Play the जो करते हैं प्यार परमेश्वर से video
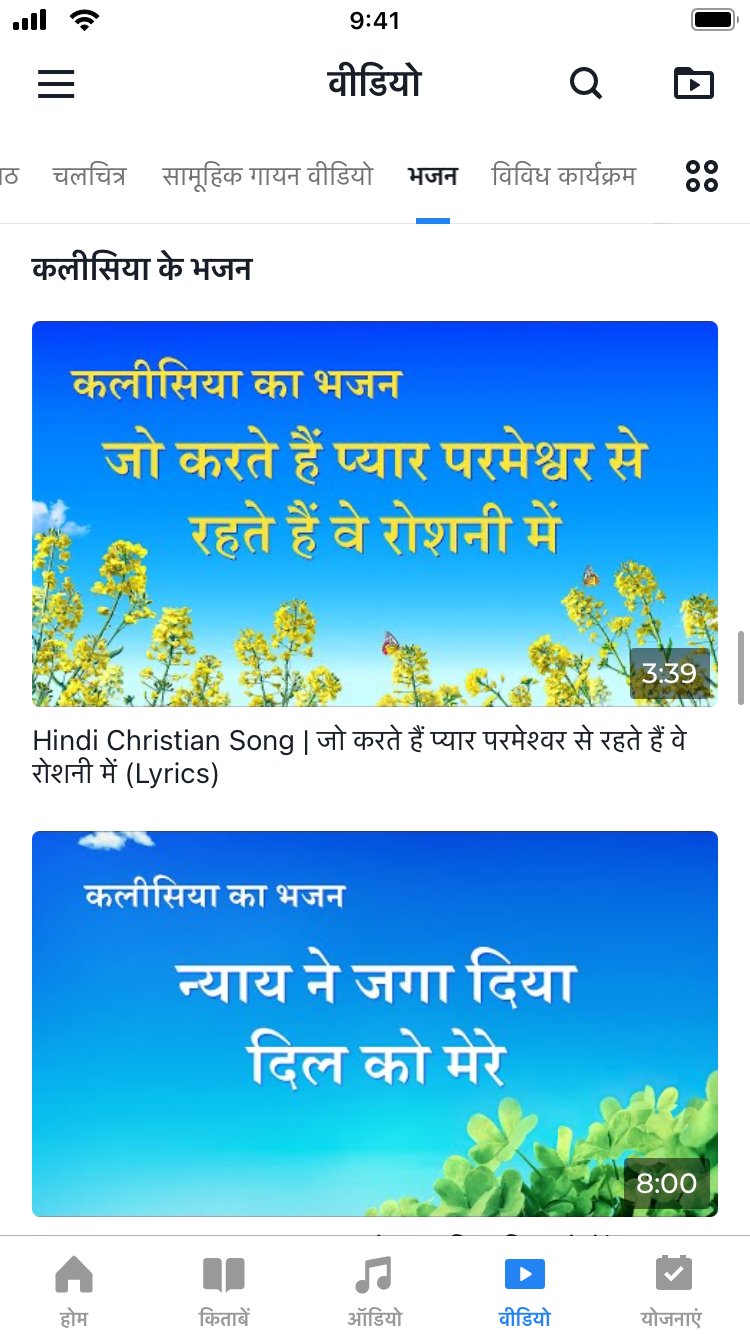Viewport: 750px width, 1334px height. click(375, 513)
